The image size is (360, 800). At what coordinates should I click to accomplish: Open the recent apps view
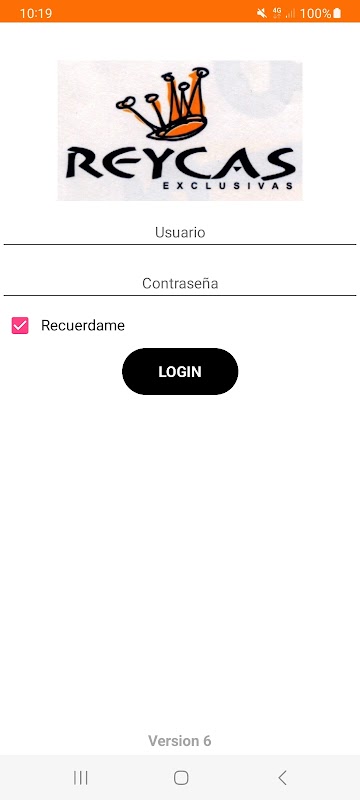click(x=81, y=778)
